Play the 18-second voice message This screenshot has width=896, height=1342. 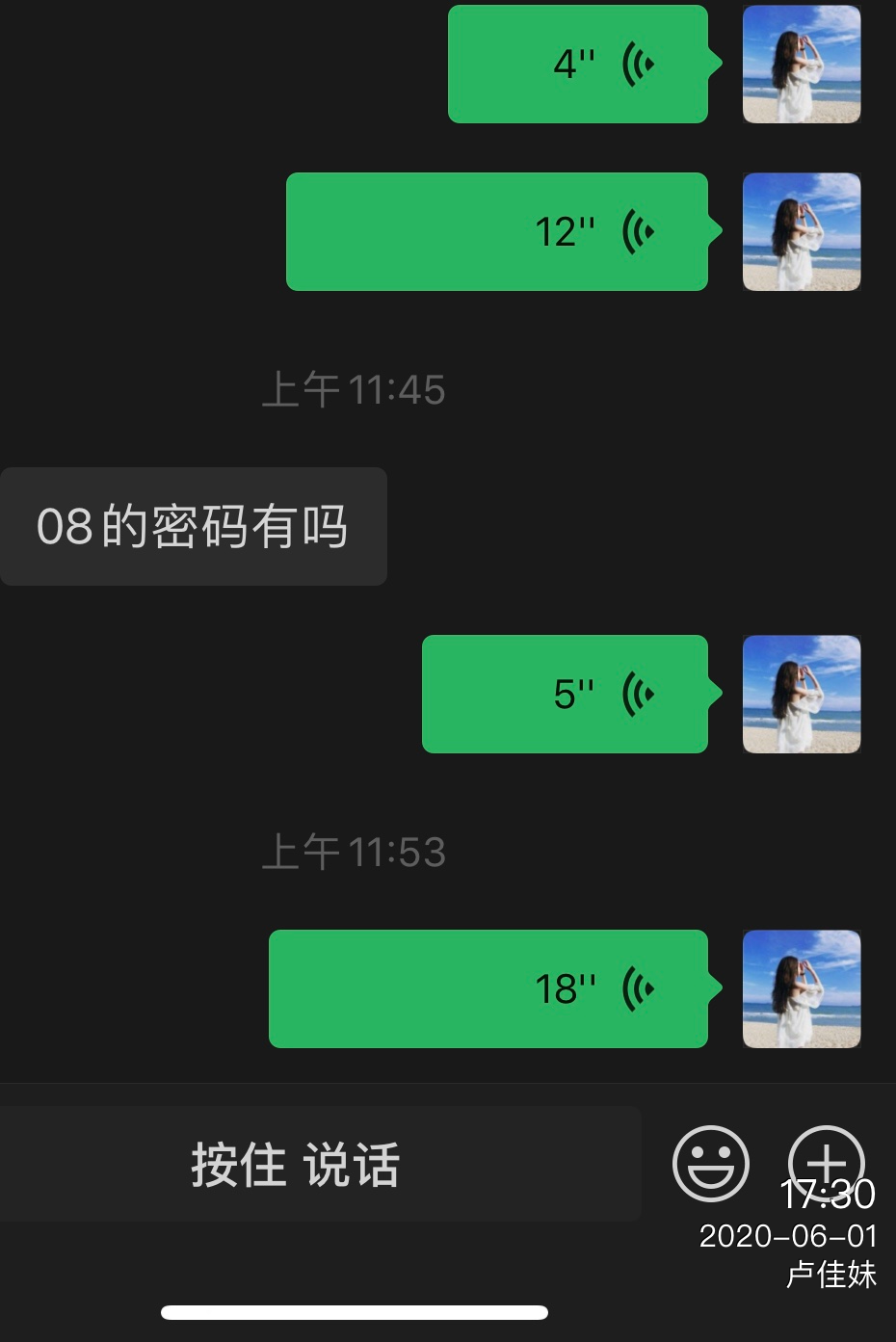(x=488, y=988)
